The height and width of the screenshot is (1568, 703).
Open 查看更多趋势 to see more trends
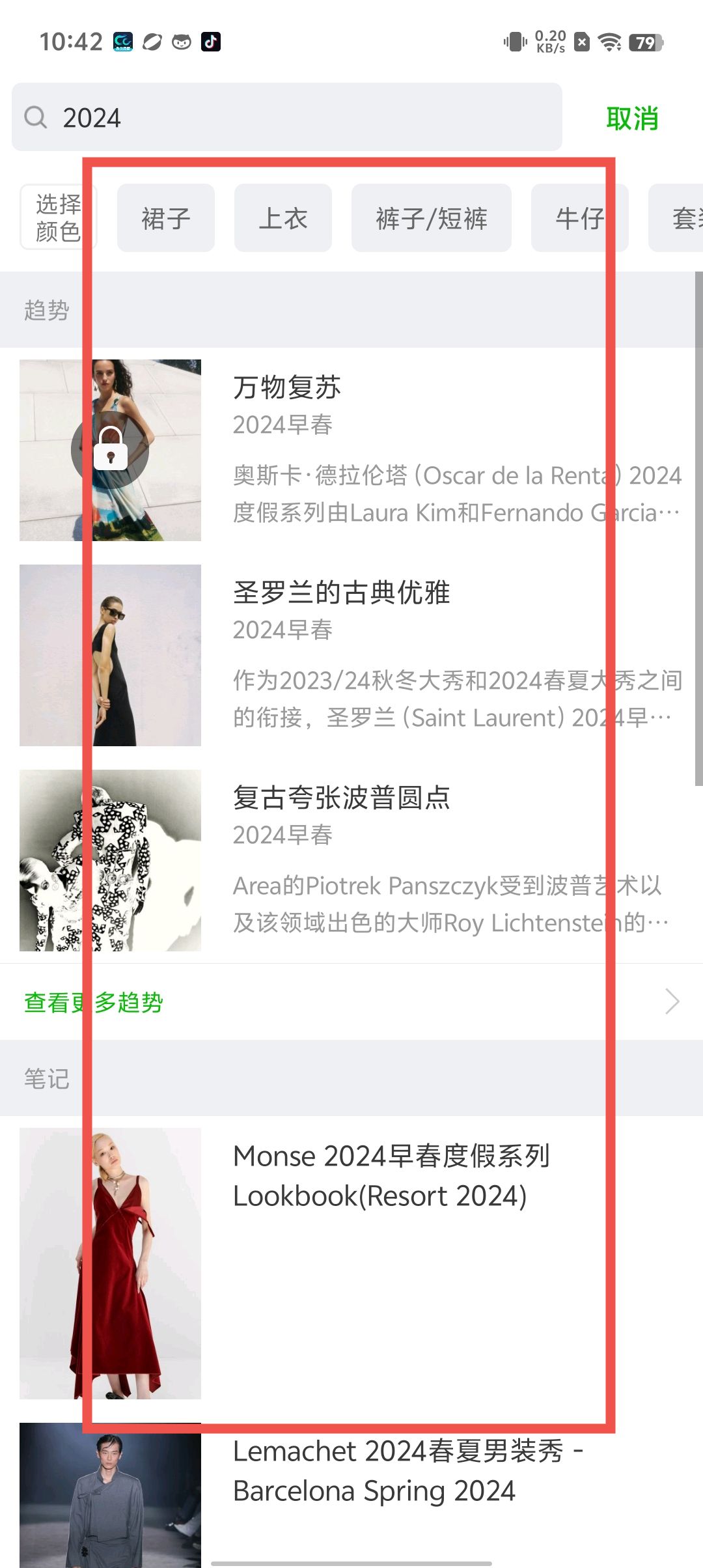(x=351, y=1002)
